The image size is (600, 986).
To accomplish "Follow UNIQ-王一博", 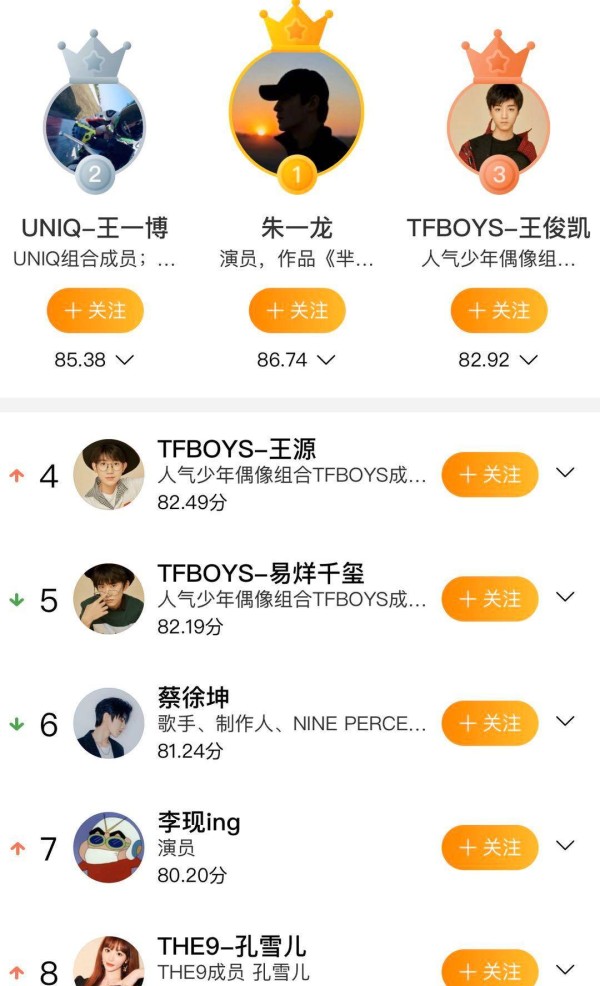I will tap(95, 311).
